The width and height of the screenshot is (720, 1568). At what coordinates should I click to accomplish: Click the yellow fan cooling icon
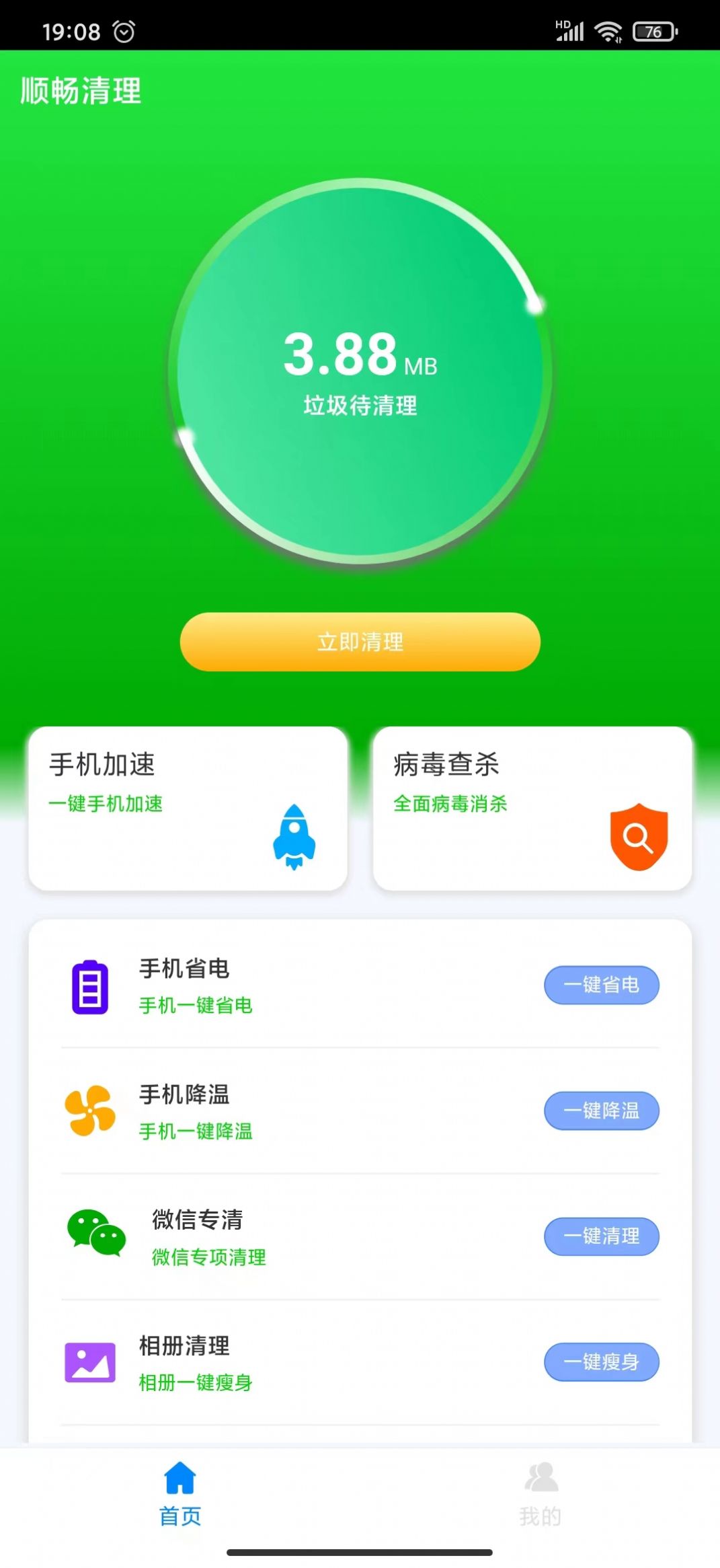tap(89, 1111)
